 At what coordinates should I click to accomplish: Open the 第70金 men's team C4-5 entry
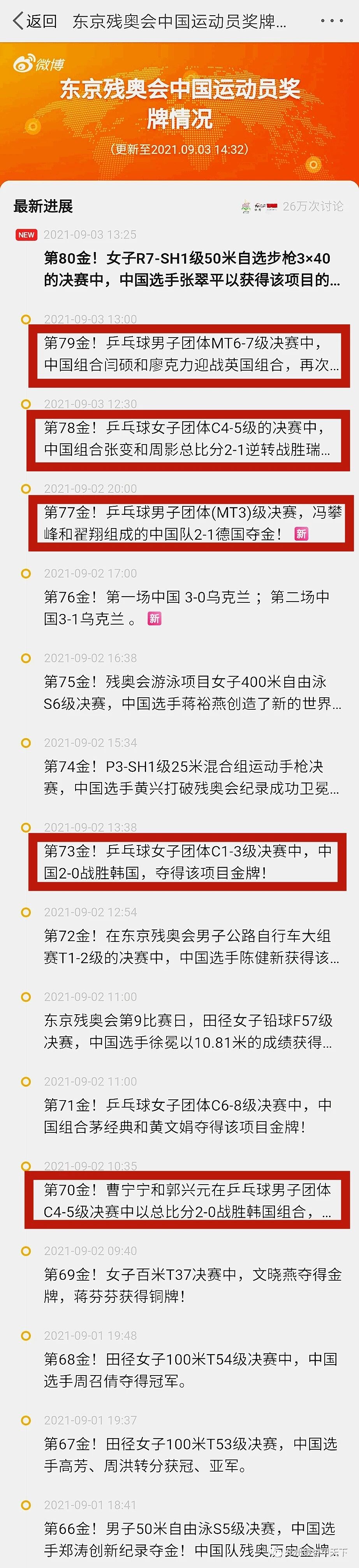(188, 1200)
